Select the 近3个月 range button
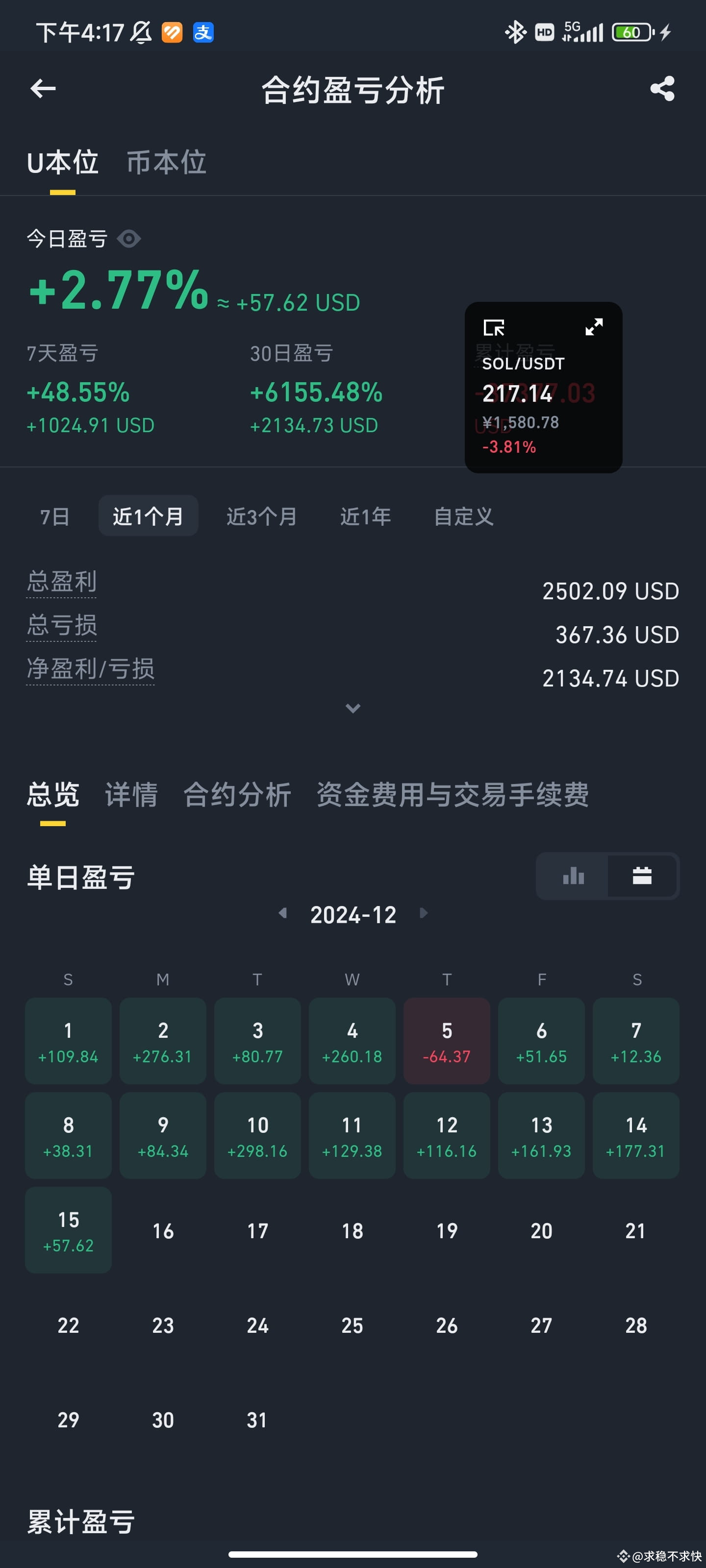The image size is (706, 1568). pyautogui.click(x=261, y=515)
